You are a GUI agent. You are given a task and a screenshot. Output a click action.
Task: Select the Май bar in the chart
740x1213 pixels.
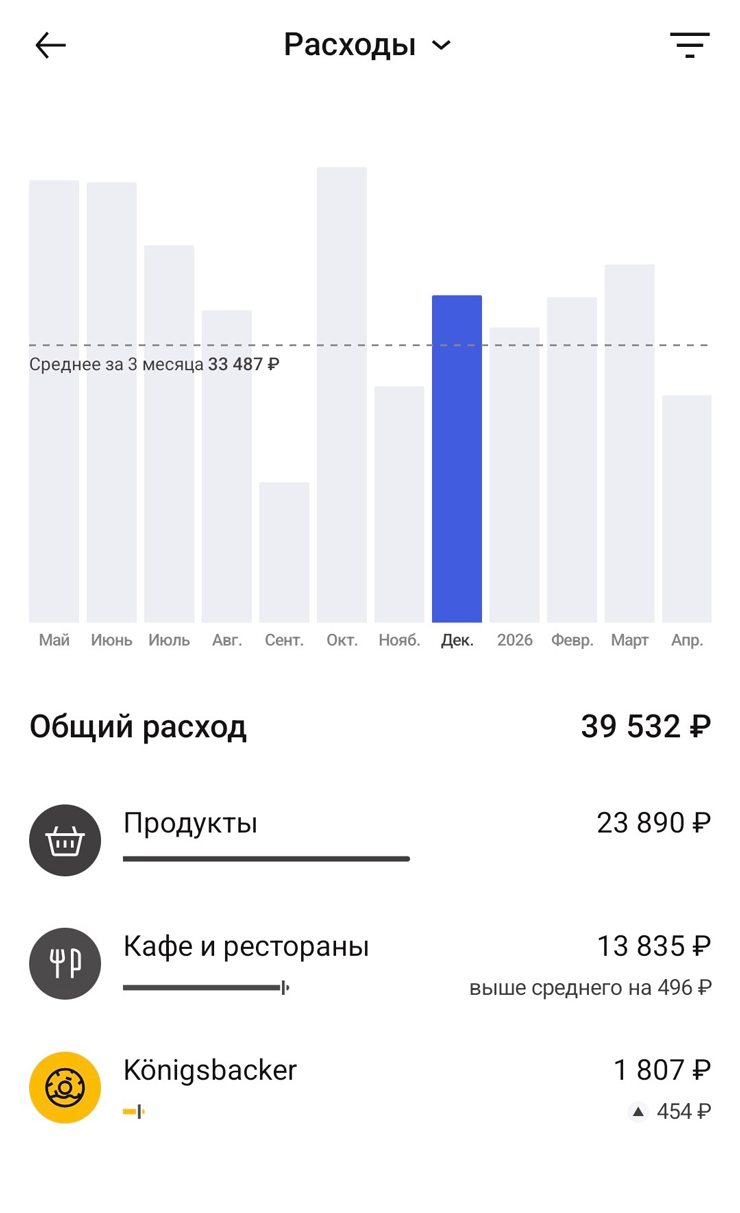pyautogui.click(x=54, y=400)
